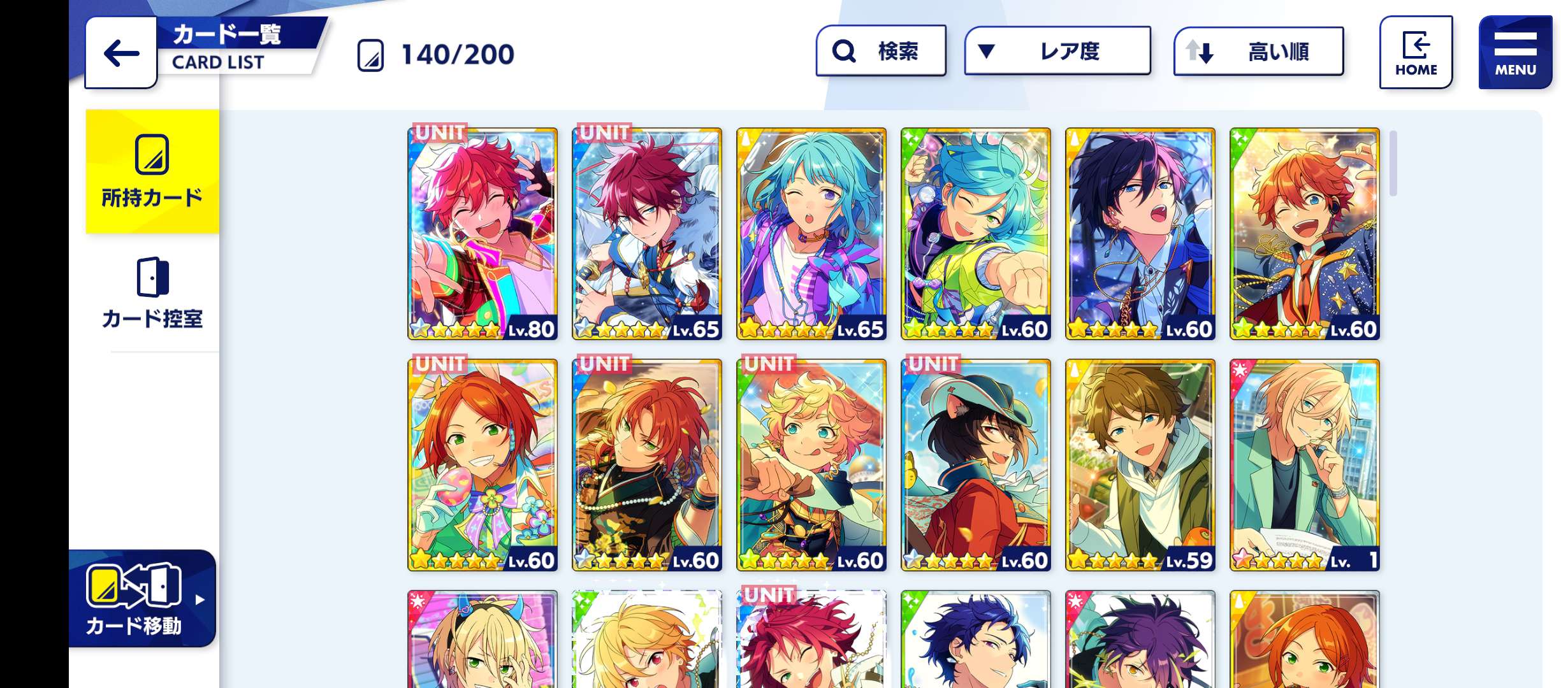This screenshot has height=688, width=1568.
Task: Open the Lv.60 punching blue-haired card
Action: 976,234
